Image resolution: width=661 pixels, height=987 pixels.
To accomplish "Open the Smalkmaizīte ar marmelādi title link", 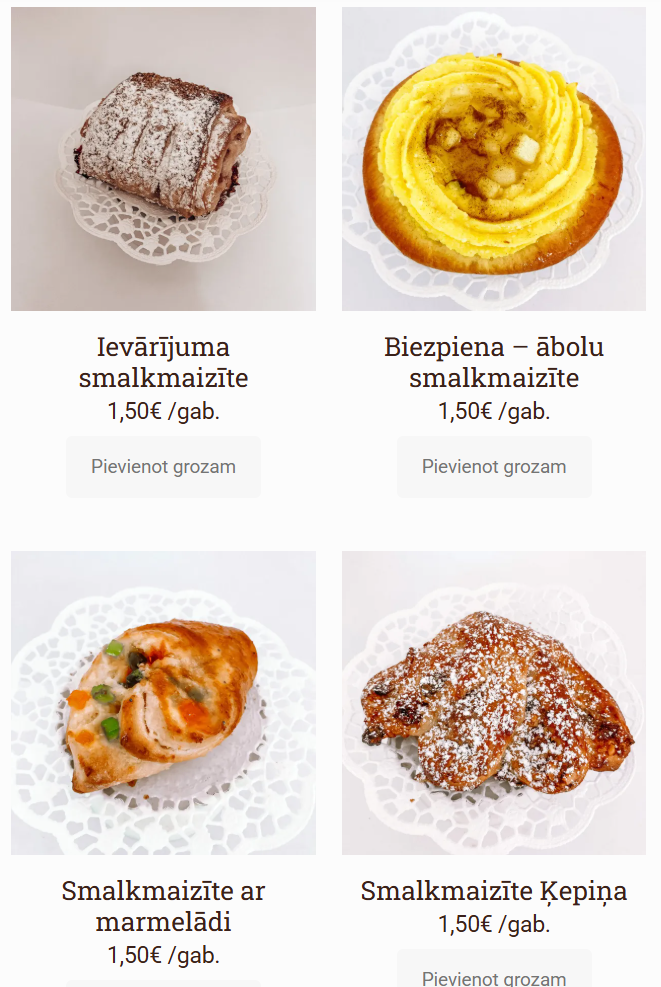I will (163, 906).
